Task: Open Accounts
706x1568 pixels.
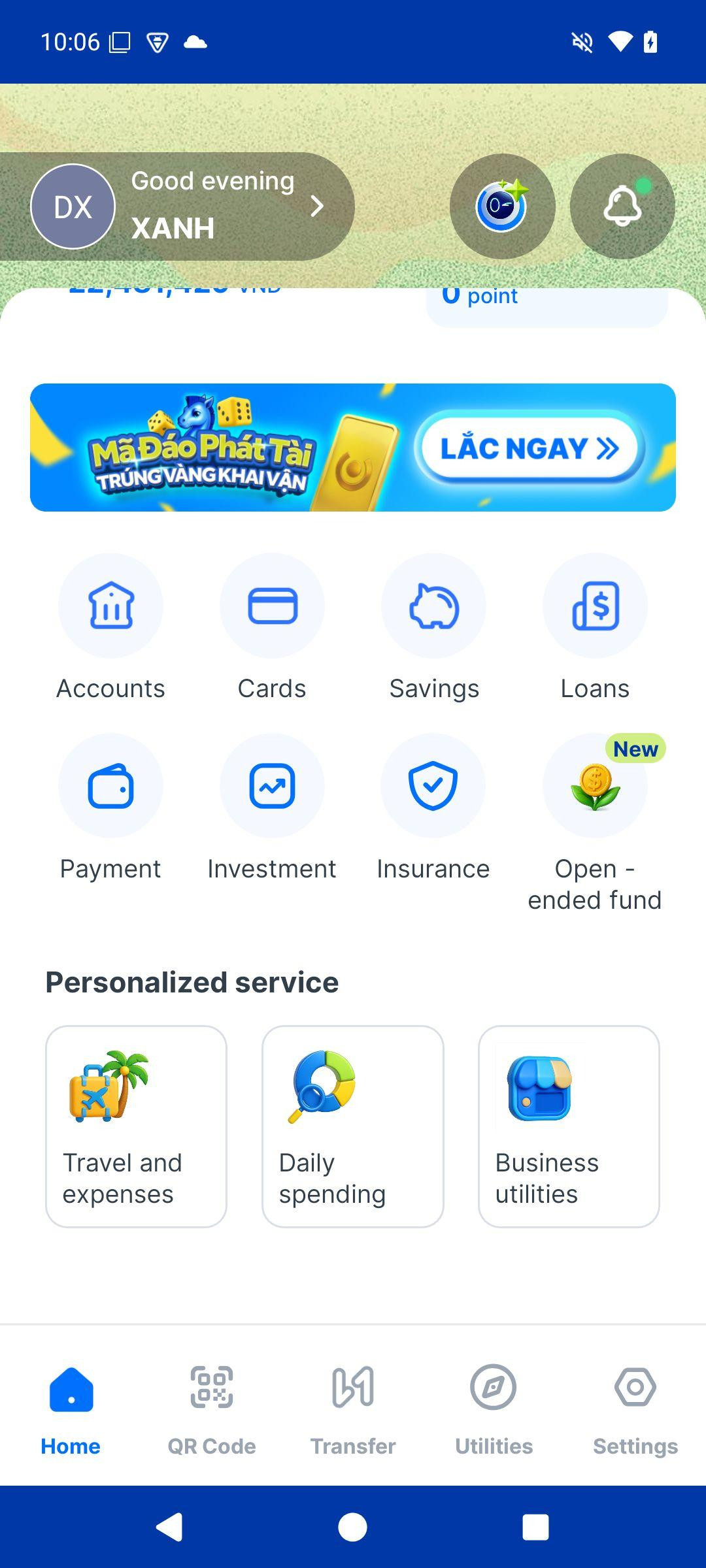Action: click(x=110, y=606)
